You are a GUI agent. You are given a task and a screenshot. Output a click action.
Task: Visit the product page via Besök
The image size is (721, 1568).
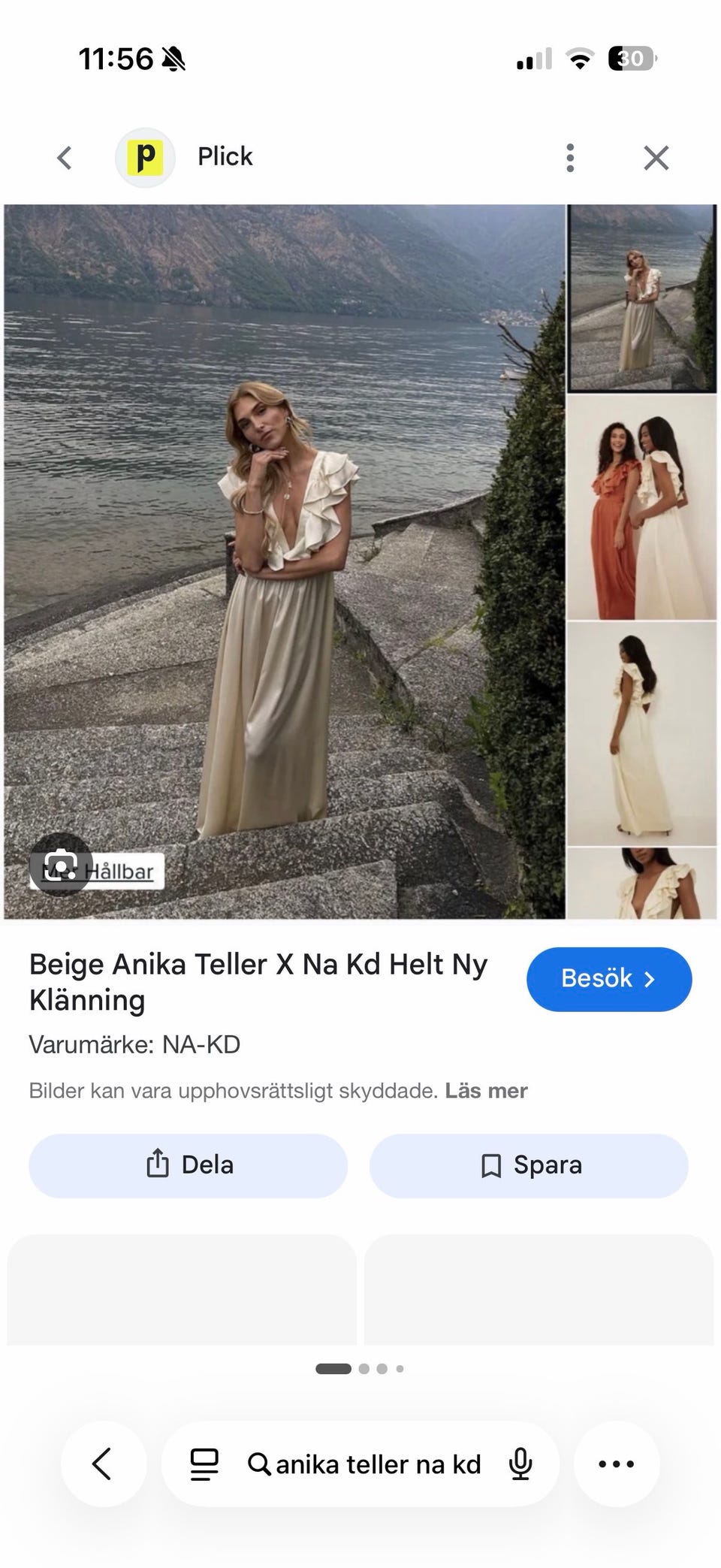tap(609, 978)
